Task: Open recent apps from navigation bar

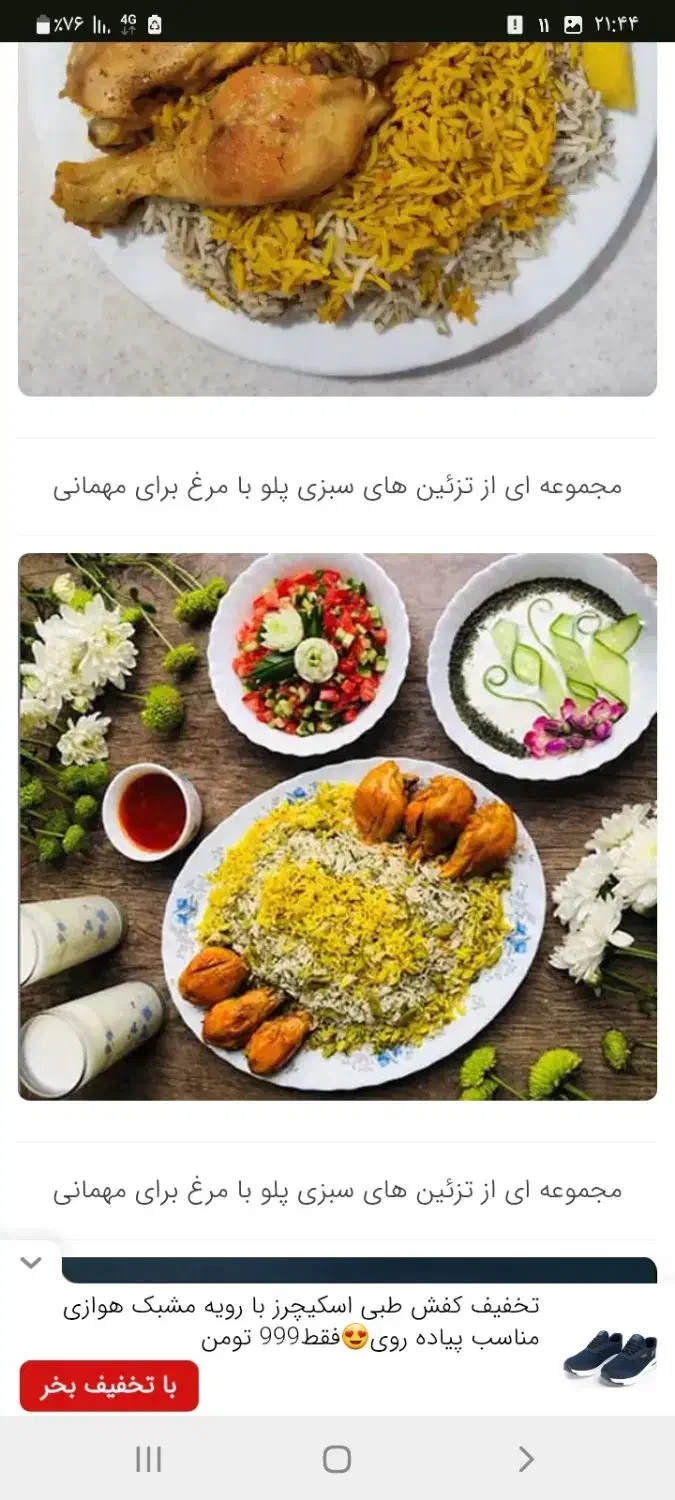Action: click(x=148, y=1459)
